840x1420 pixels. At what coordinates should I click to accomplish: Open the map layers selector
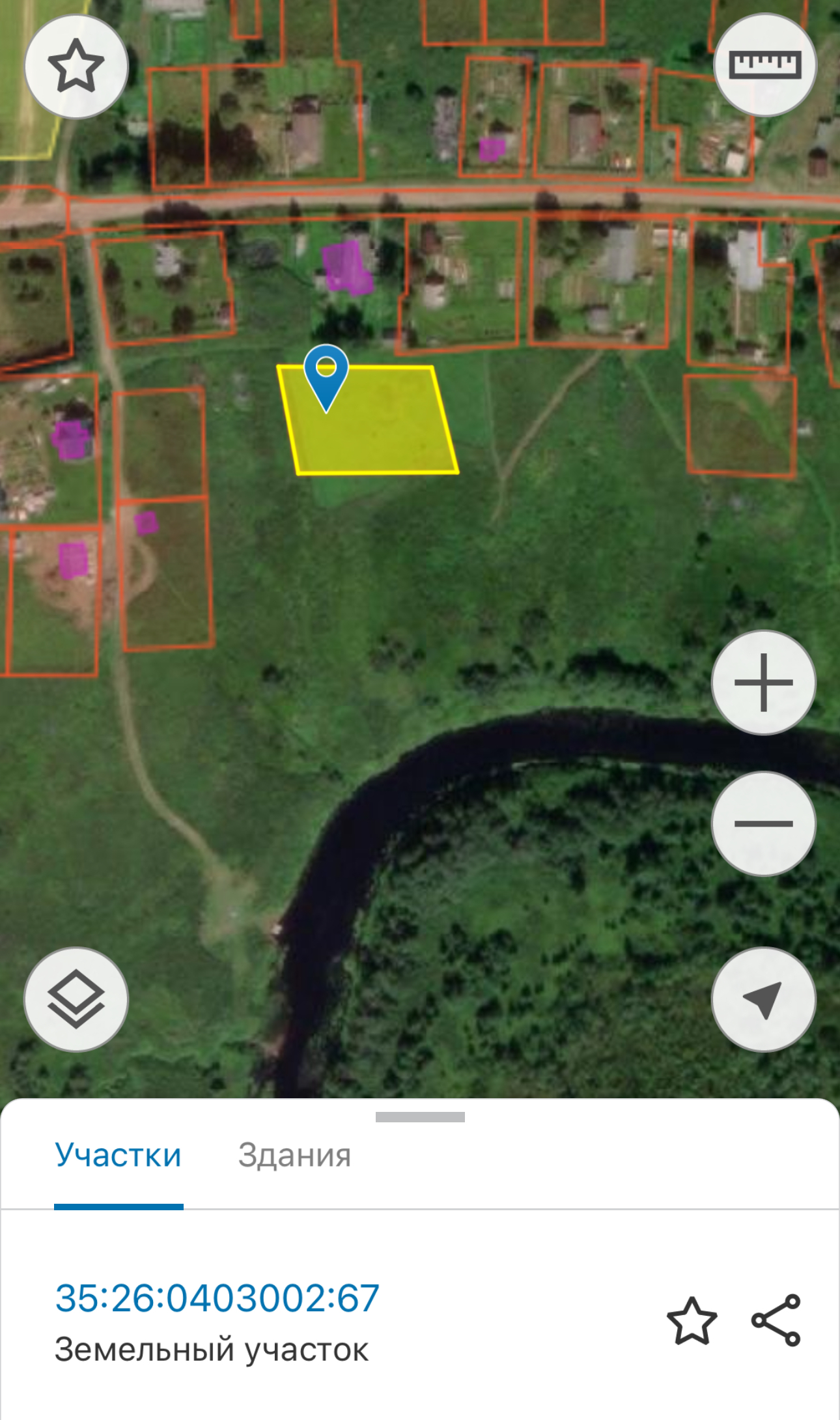coord(76,999)
